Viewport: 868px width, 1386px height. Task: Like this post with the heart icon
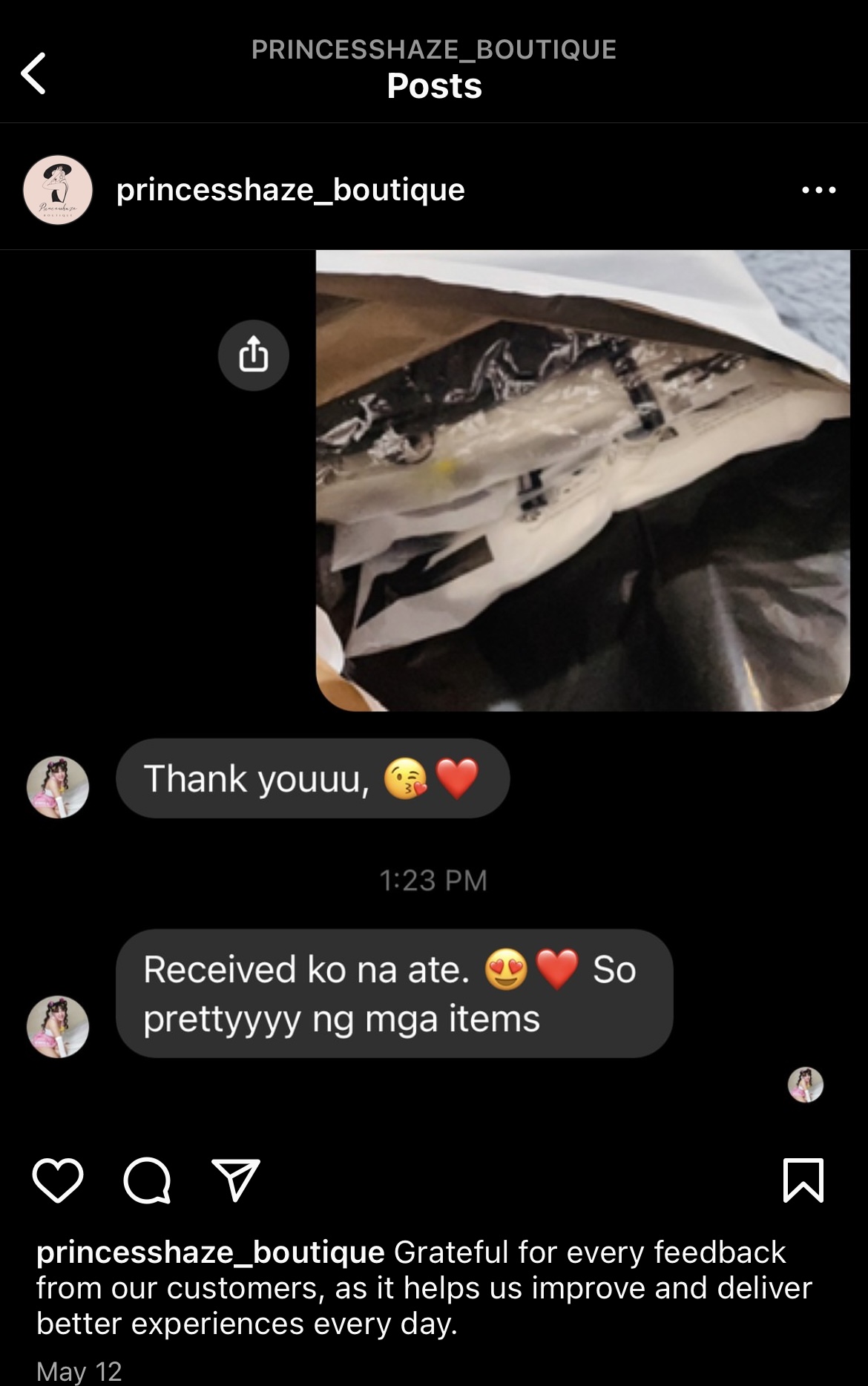coord(58,1180)
